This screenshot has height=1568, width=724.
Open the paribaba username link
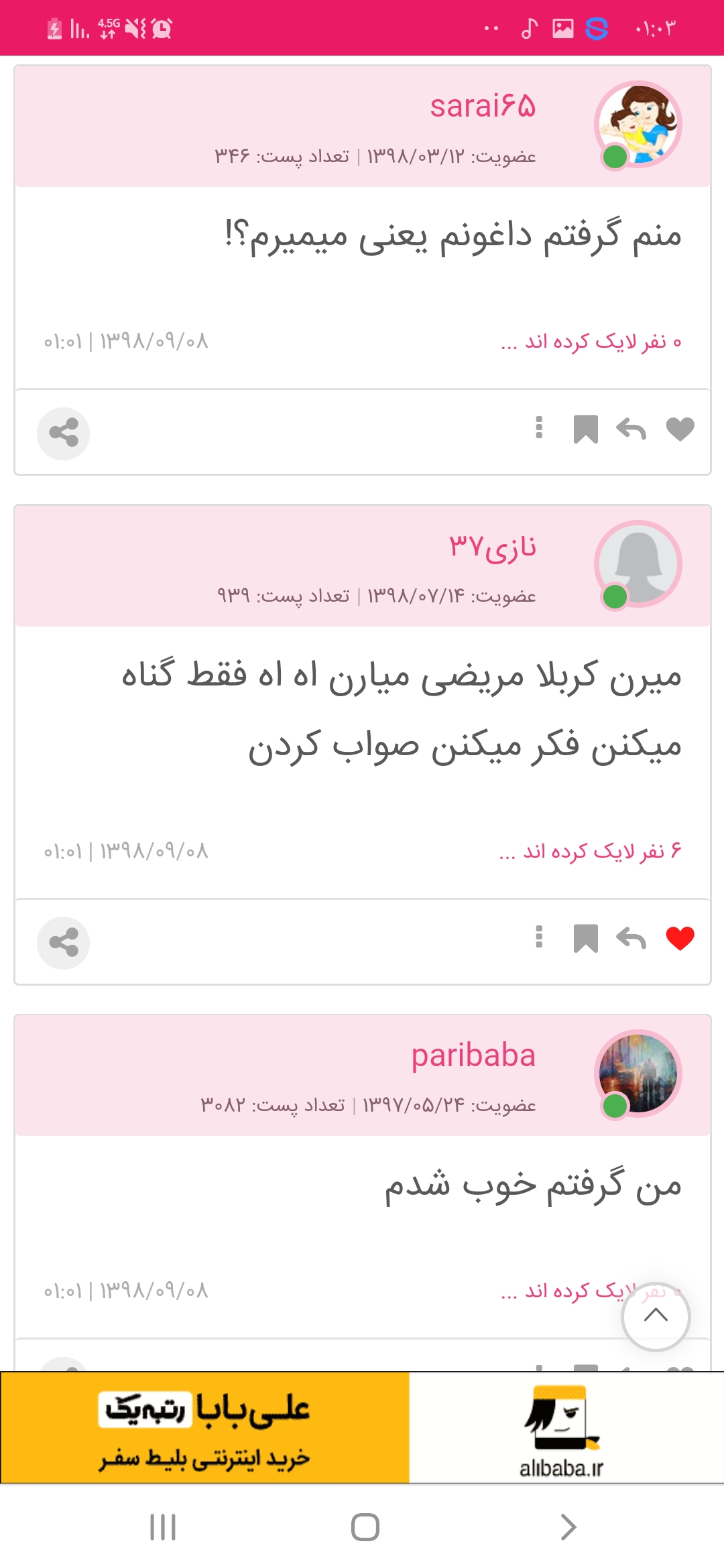(x=473, y=1055)
